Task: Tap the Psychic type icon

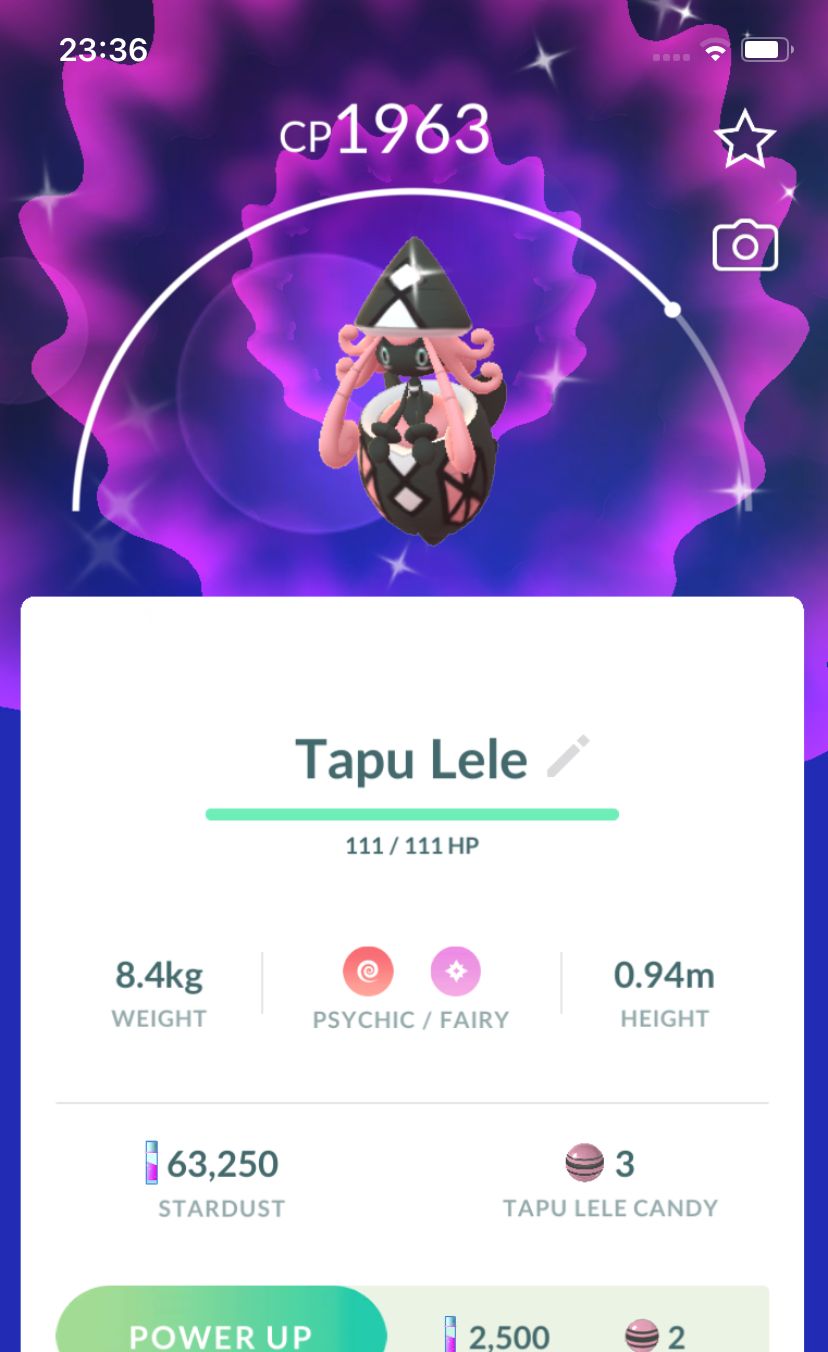Action: [367, 970]
